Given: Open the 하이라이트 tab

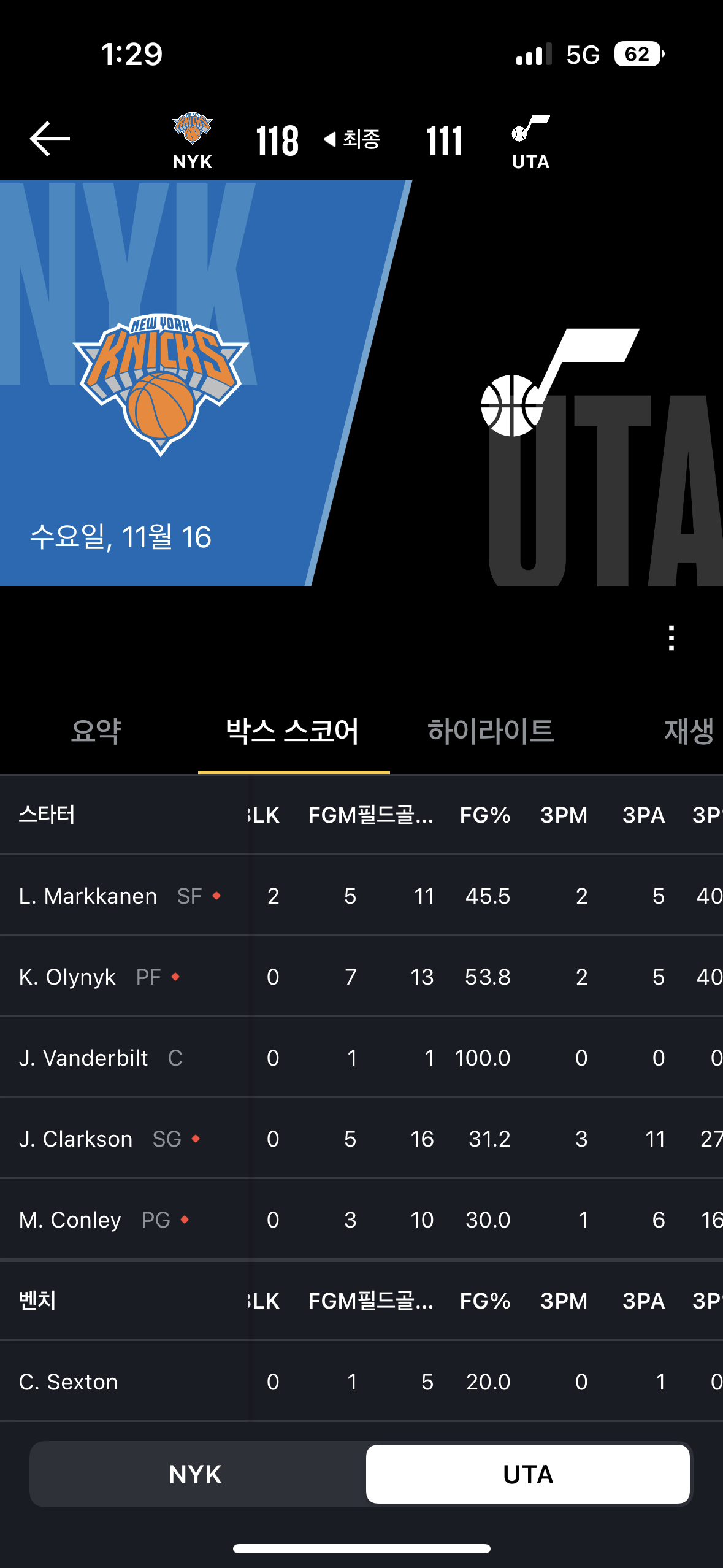Looking at the screenshot, I should pos(491,731).
